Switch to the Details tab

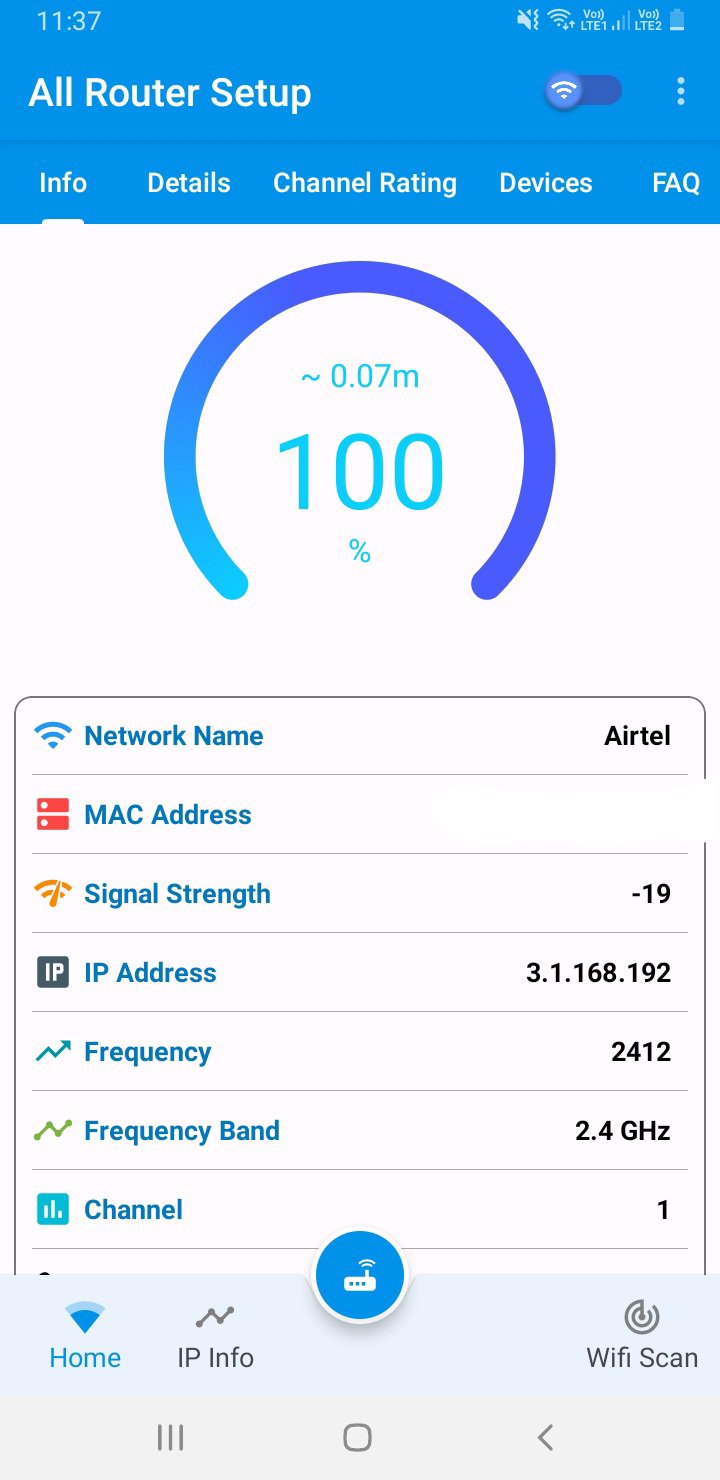(x=189, y=183)
